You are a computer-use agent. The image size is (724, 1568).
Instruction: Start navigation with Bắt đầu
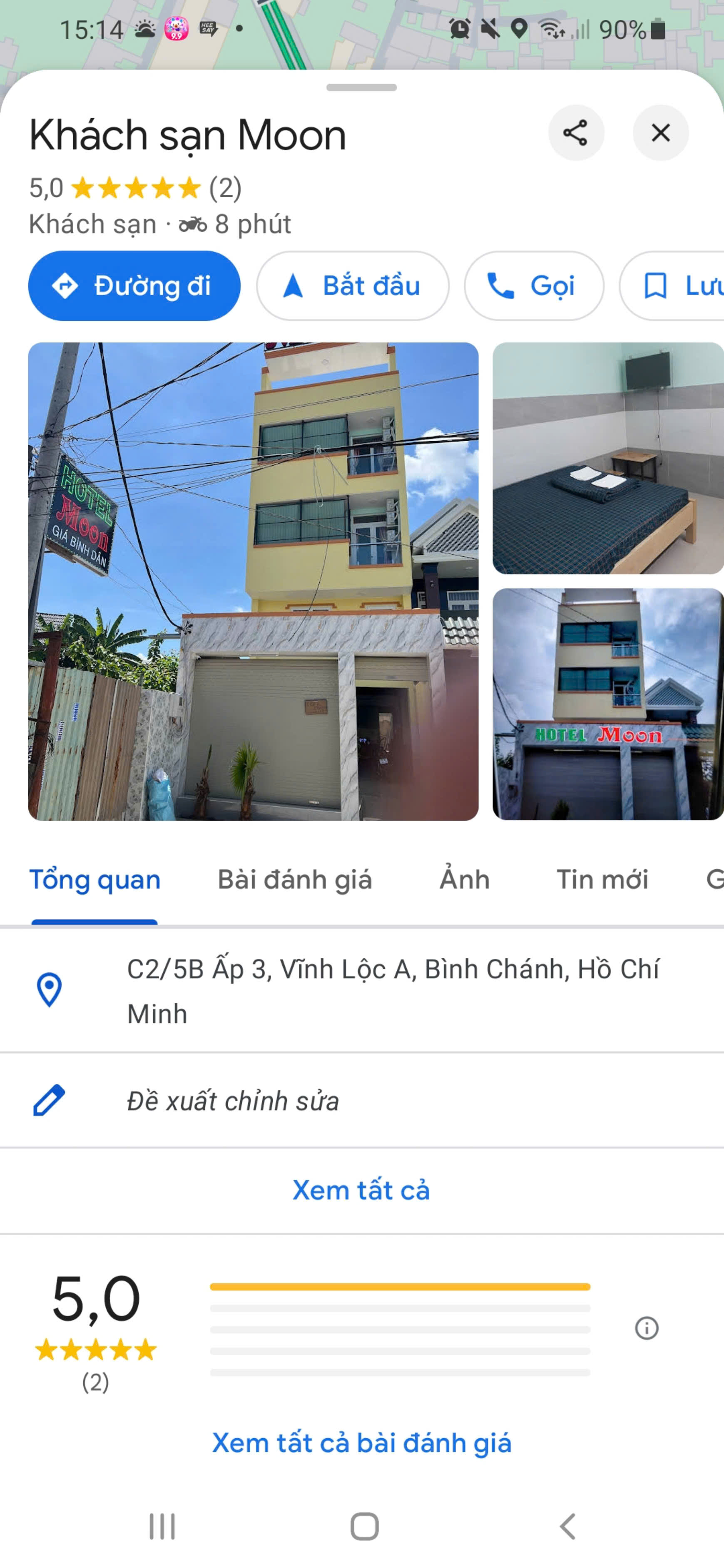point(353,285)
